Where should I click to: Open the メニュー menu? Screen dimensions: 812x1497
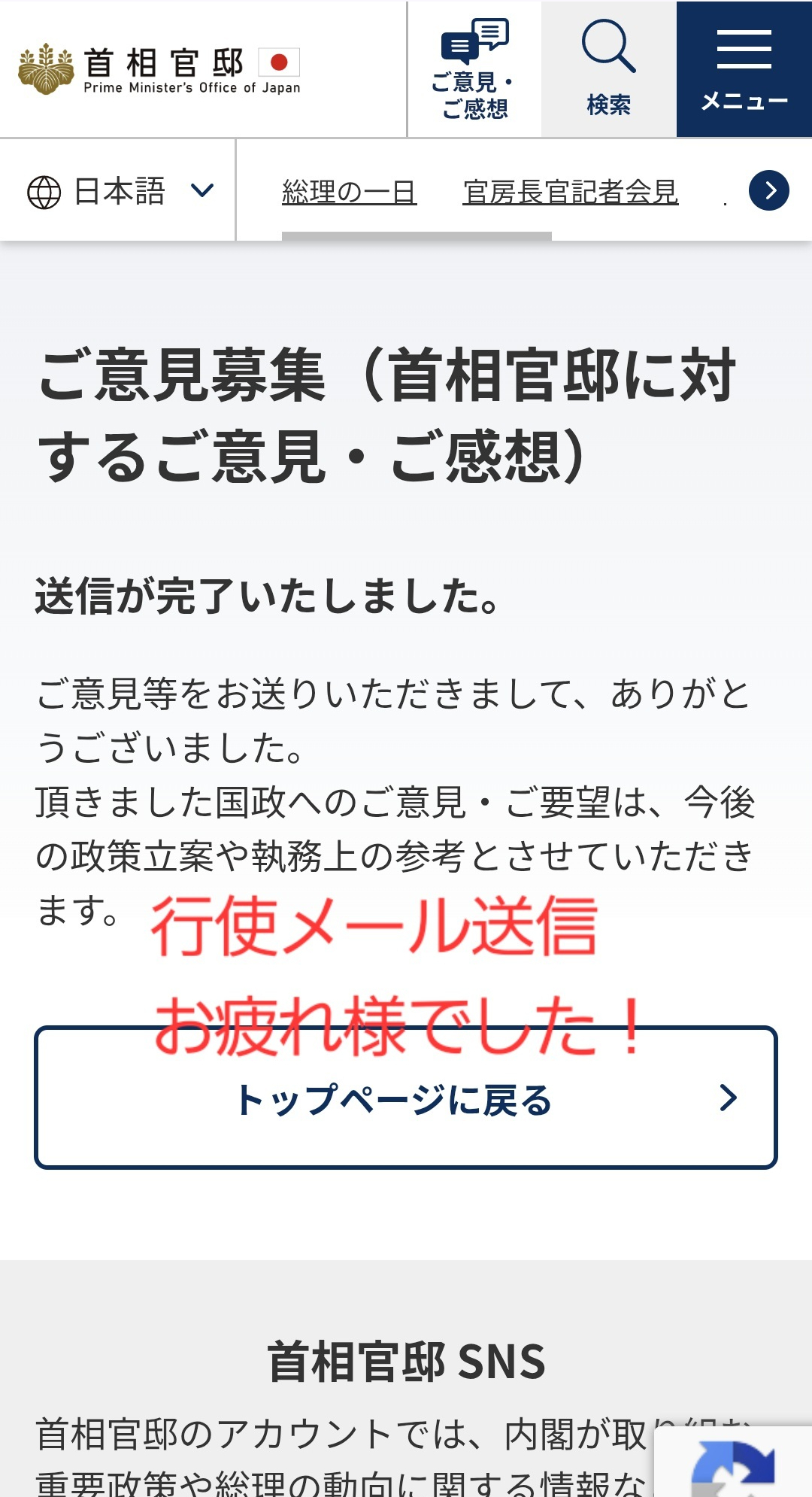pos(744,69)
